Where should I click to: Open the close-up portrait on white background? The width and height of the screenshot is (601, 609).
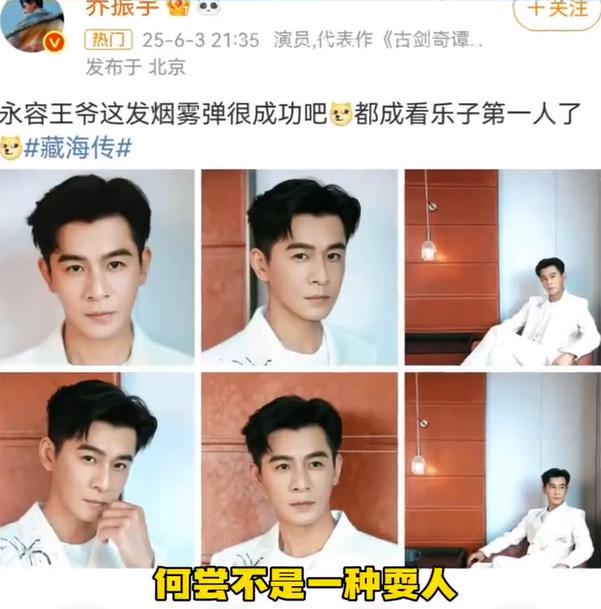[x=96, y=267]
